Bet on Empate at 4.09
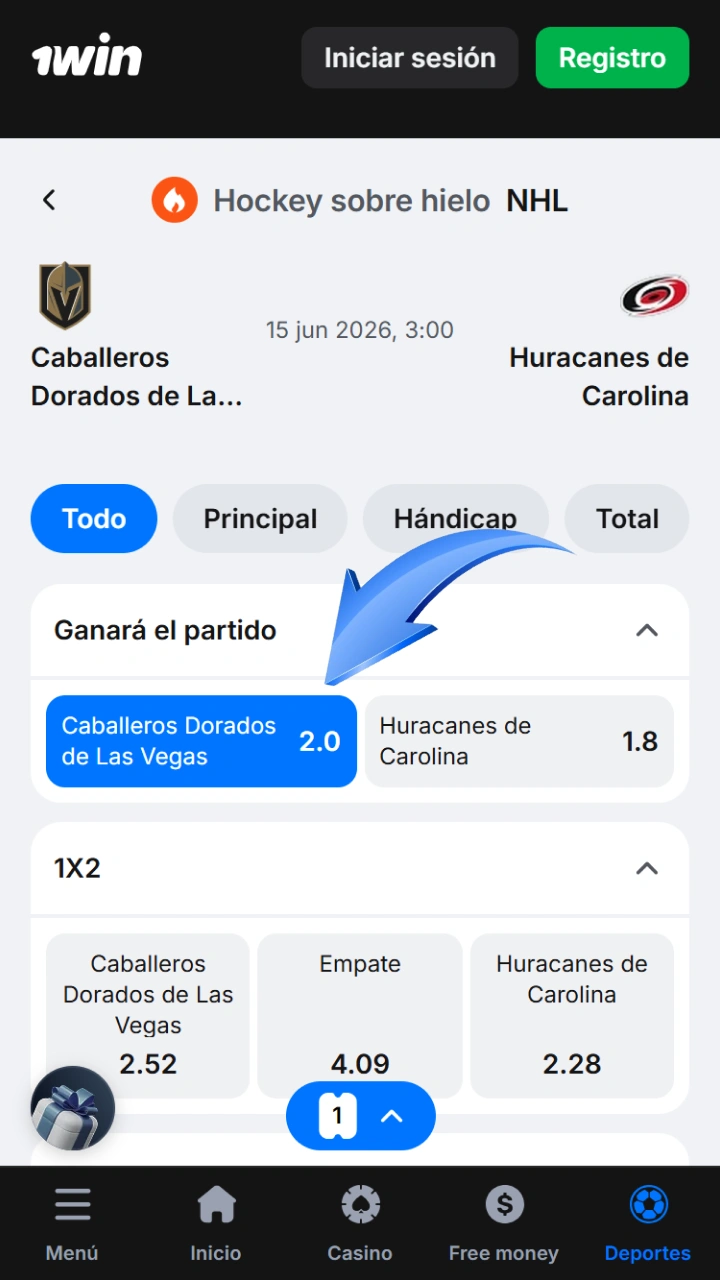 coord(360,1016)
